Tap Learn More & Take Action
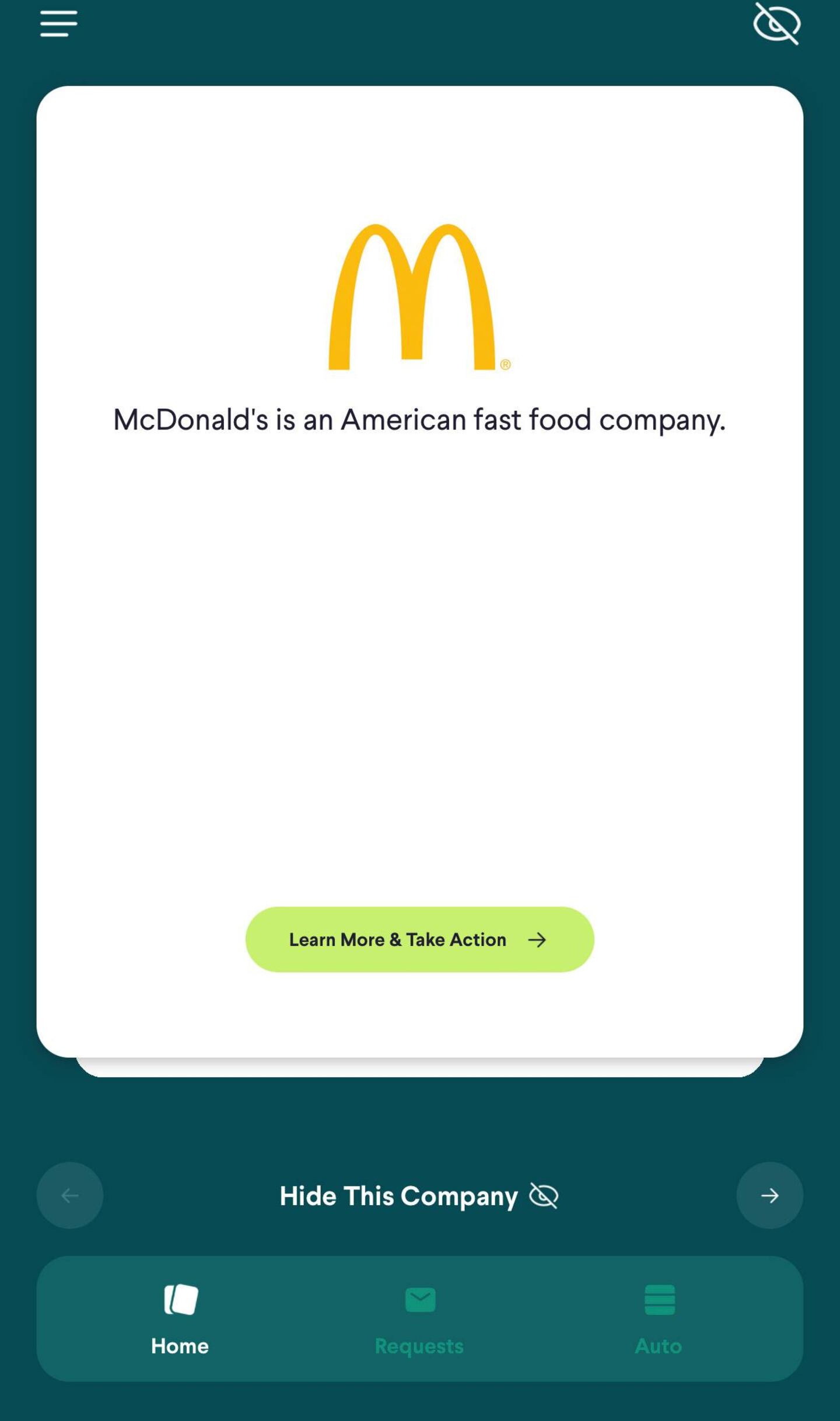The height and width of the screenshot is (1421, 840). 419,939
